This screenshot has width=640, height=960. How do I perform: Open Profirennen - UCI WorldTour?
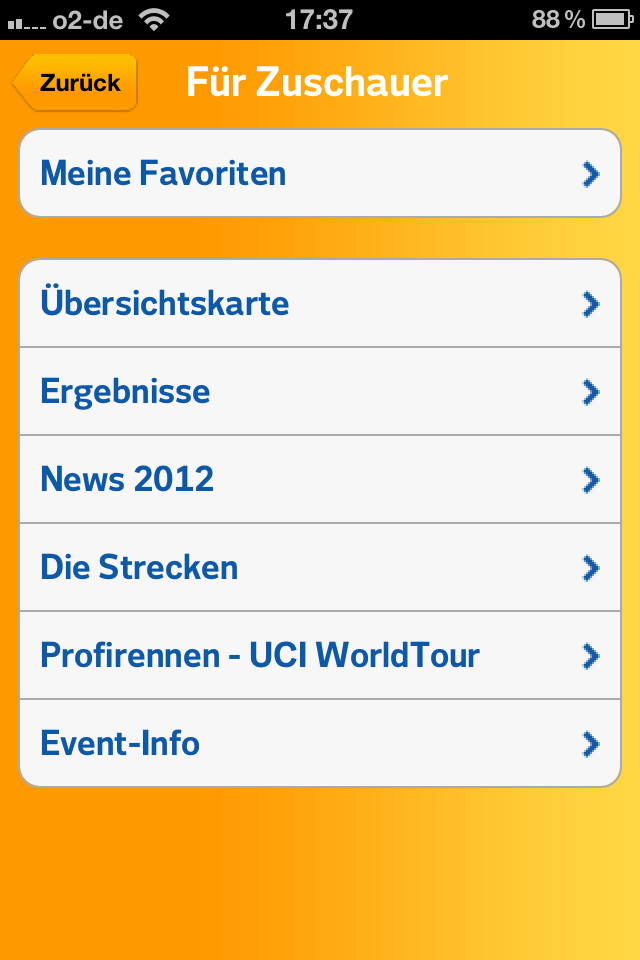pyautogui.click(x=319, y=655)
